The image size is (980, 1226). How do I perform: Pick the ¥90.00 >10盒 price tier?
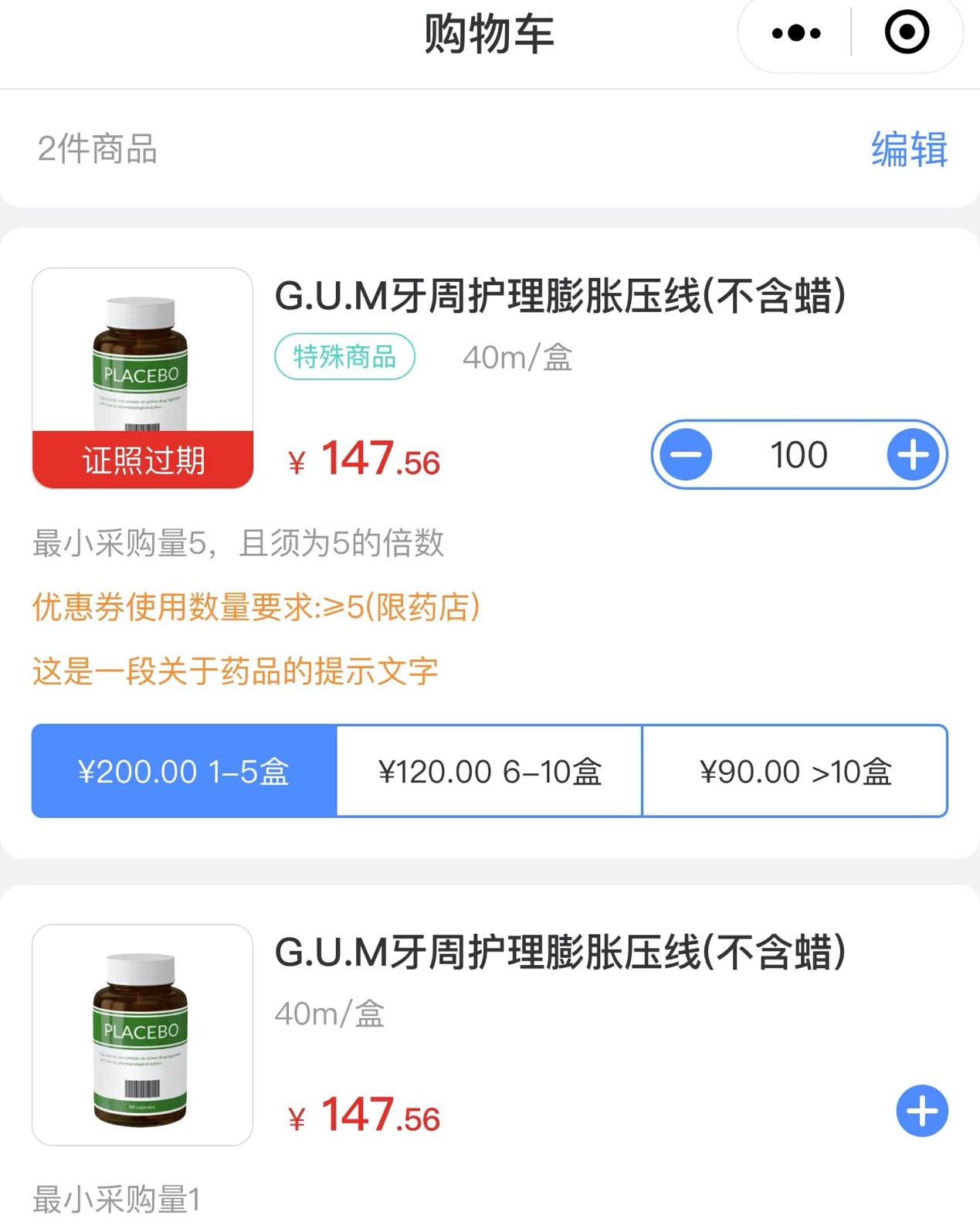tap(795, 771)
